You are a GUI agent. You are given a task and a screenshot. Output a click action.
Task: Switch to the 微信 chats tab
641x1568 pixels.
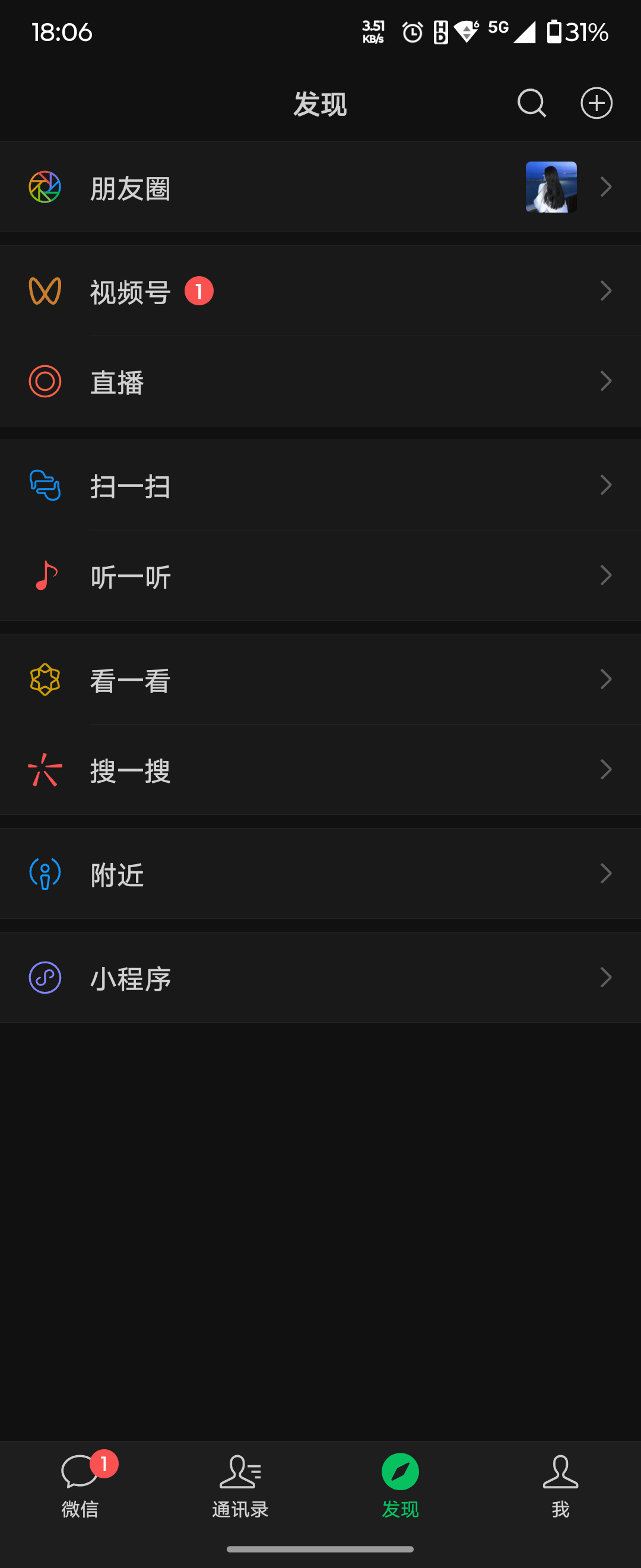tap(80, 1485)
